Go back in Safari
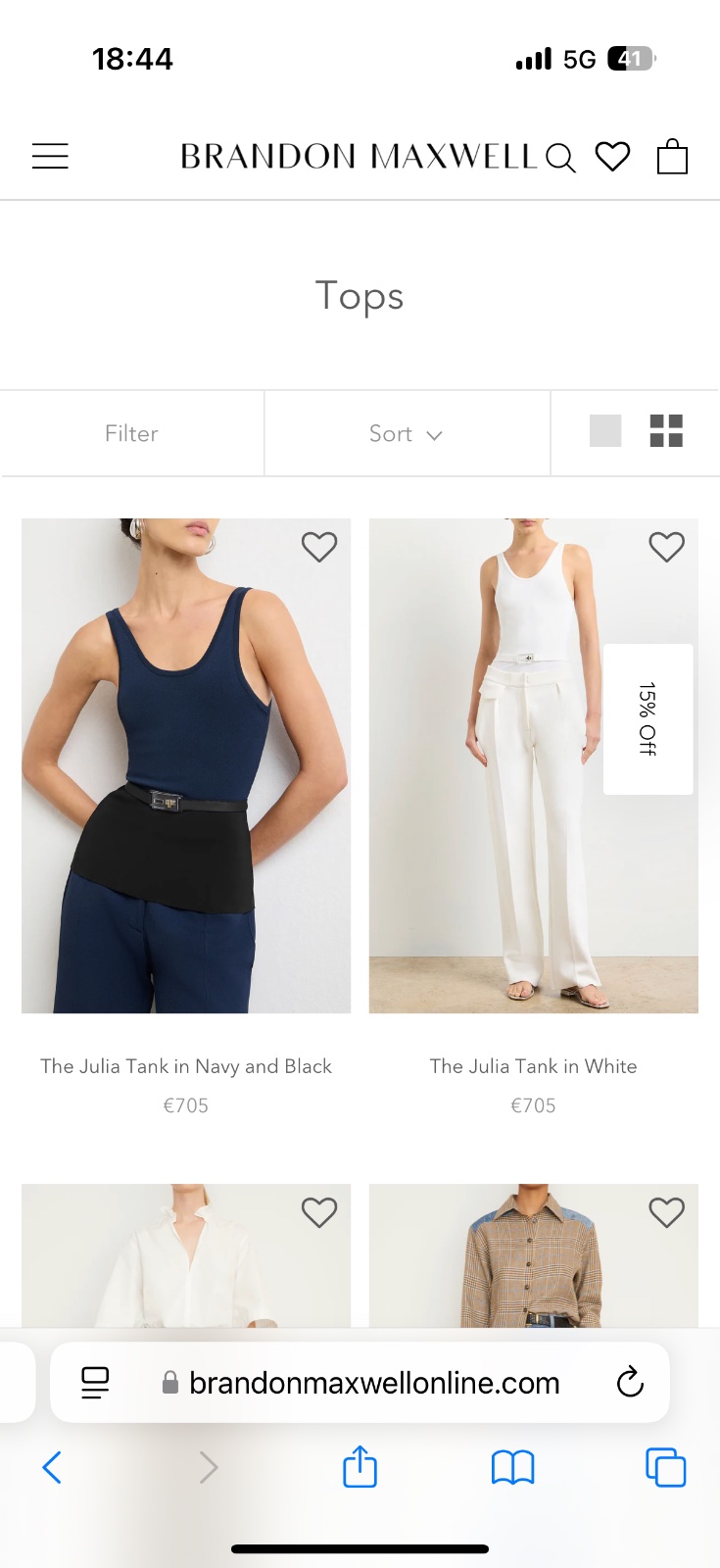 click(x=53, y=1467)
